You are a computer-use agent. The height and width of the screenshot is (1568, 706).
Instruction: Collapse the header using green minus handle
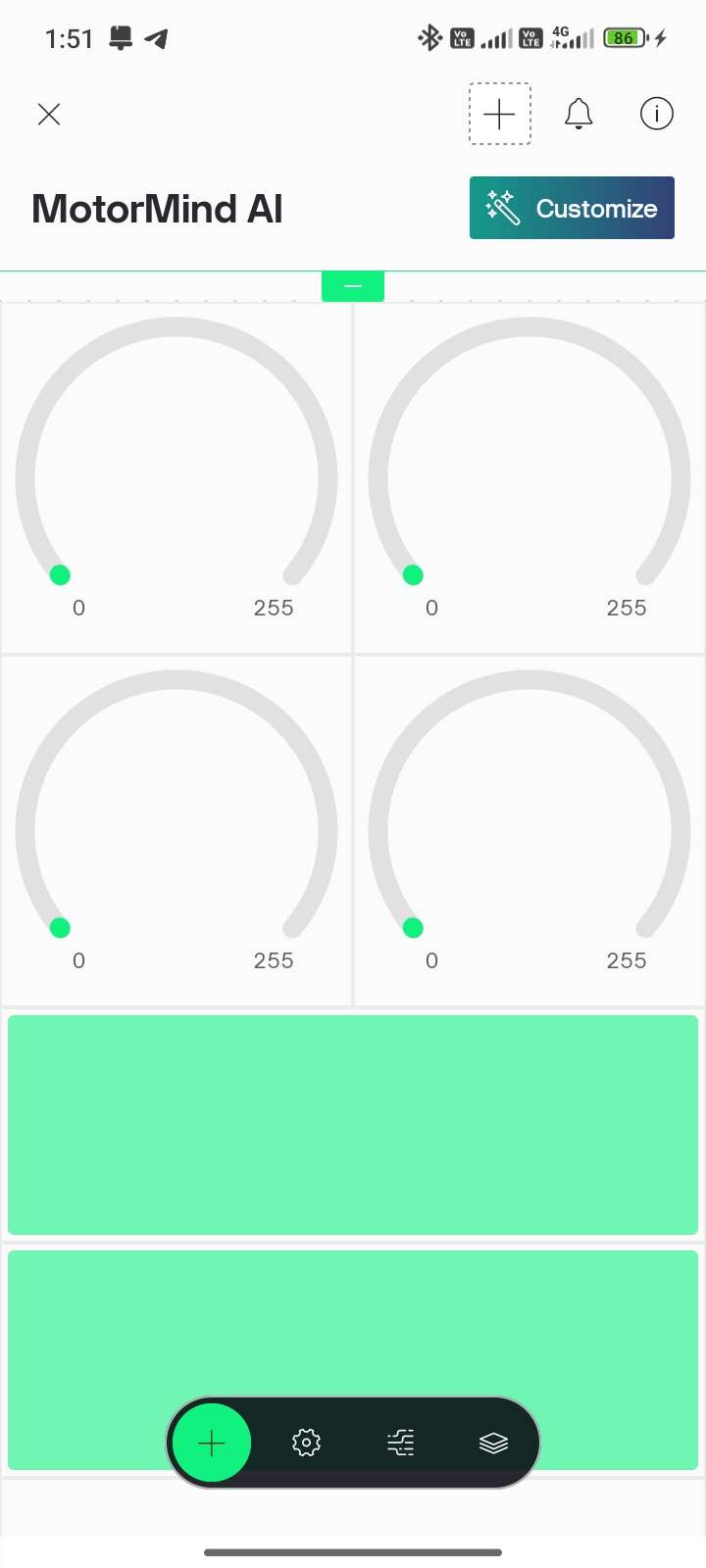[x=353, y=286]
